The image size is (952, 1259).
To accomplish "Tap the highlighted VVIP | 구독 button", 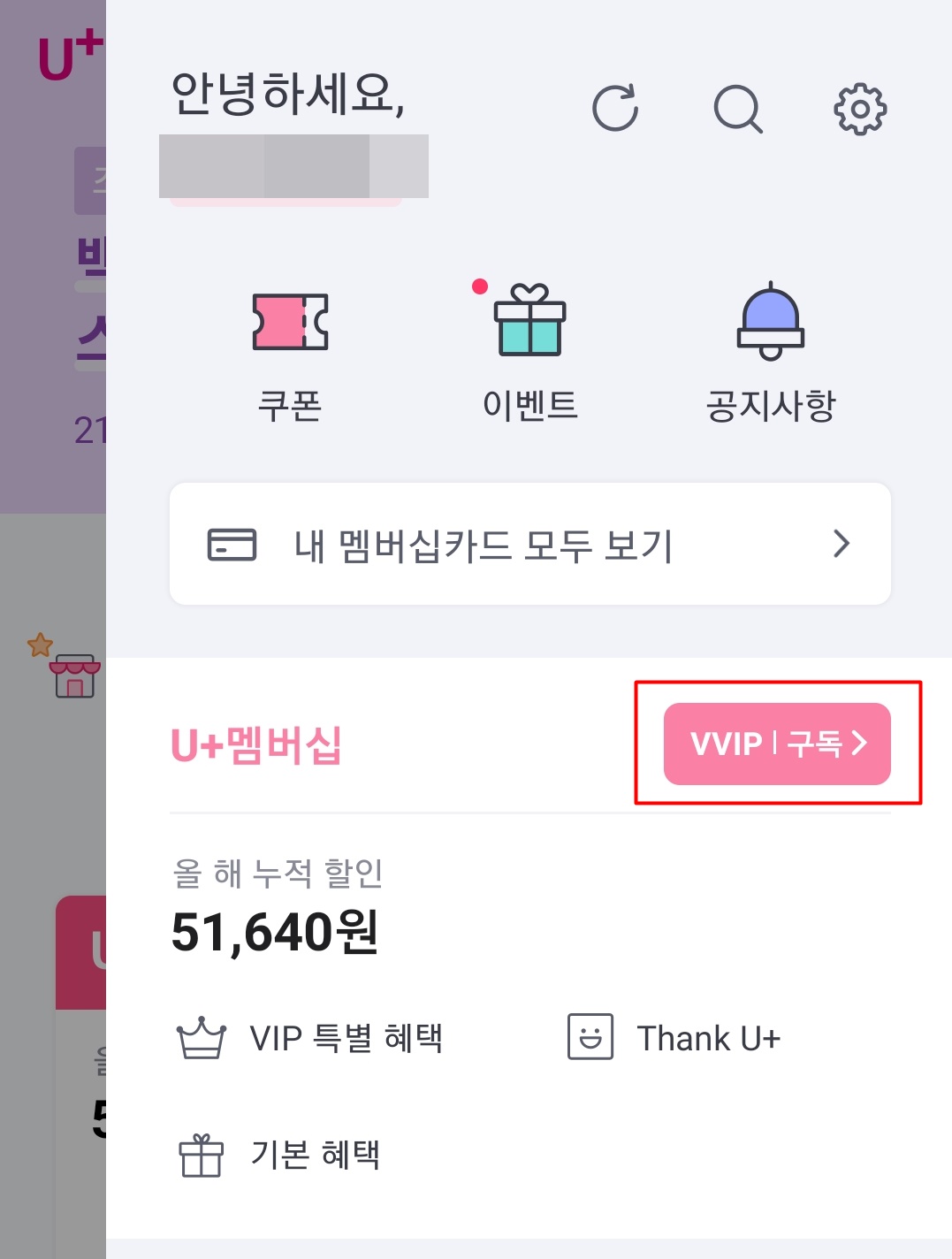I will [x=777, y=744].
